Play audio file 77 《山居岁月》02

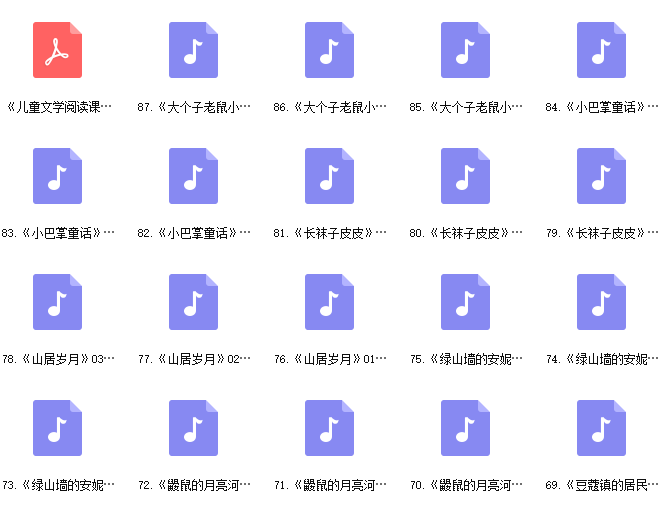[x=194, y=302]
